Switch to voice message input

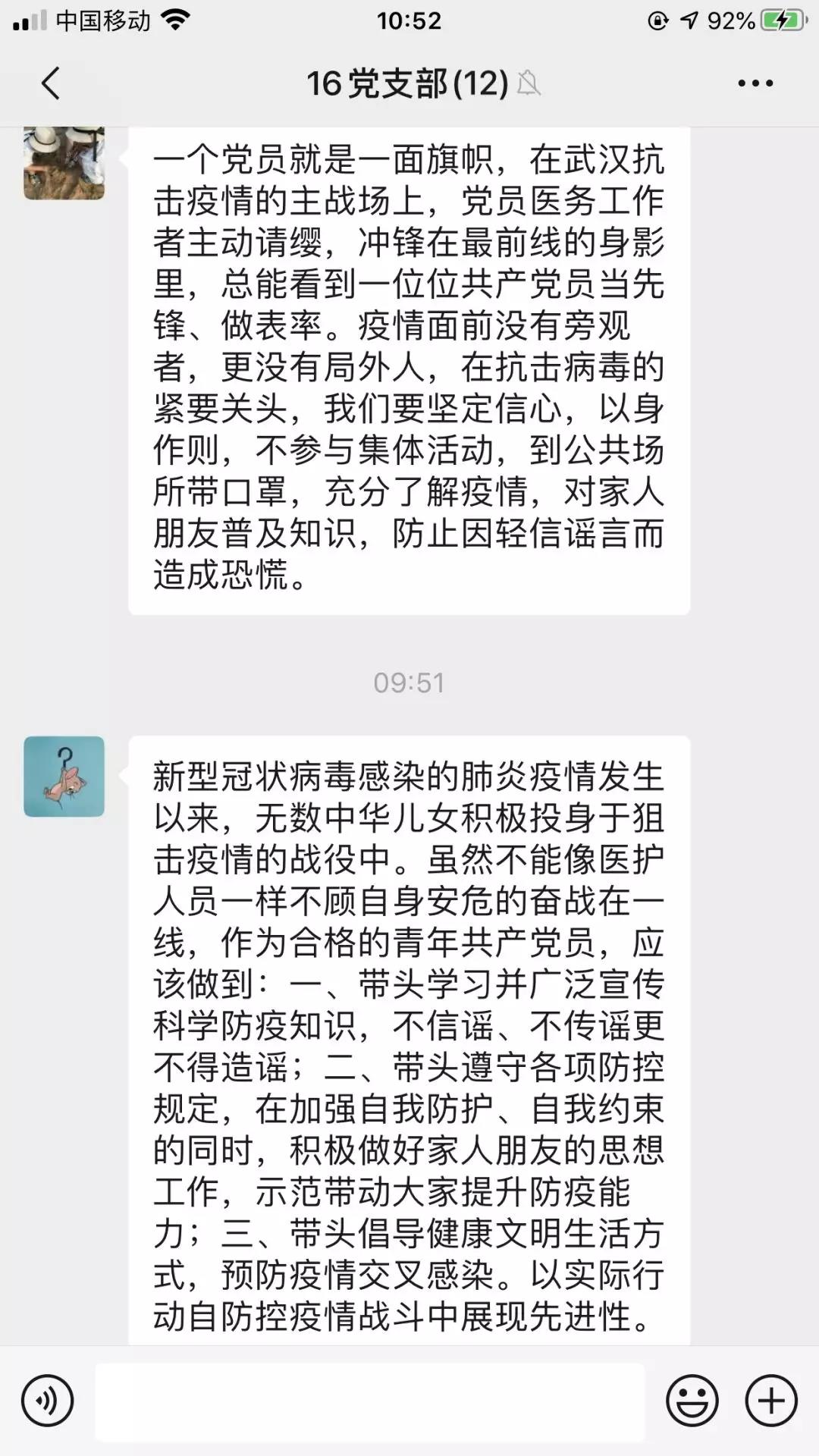(x=48, y=1401)
